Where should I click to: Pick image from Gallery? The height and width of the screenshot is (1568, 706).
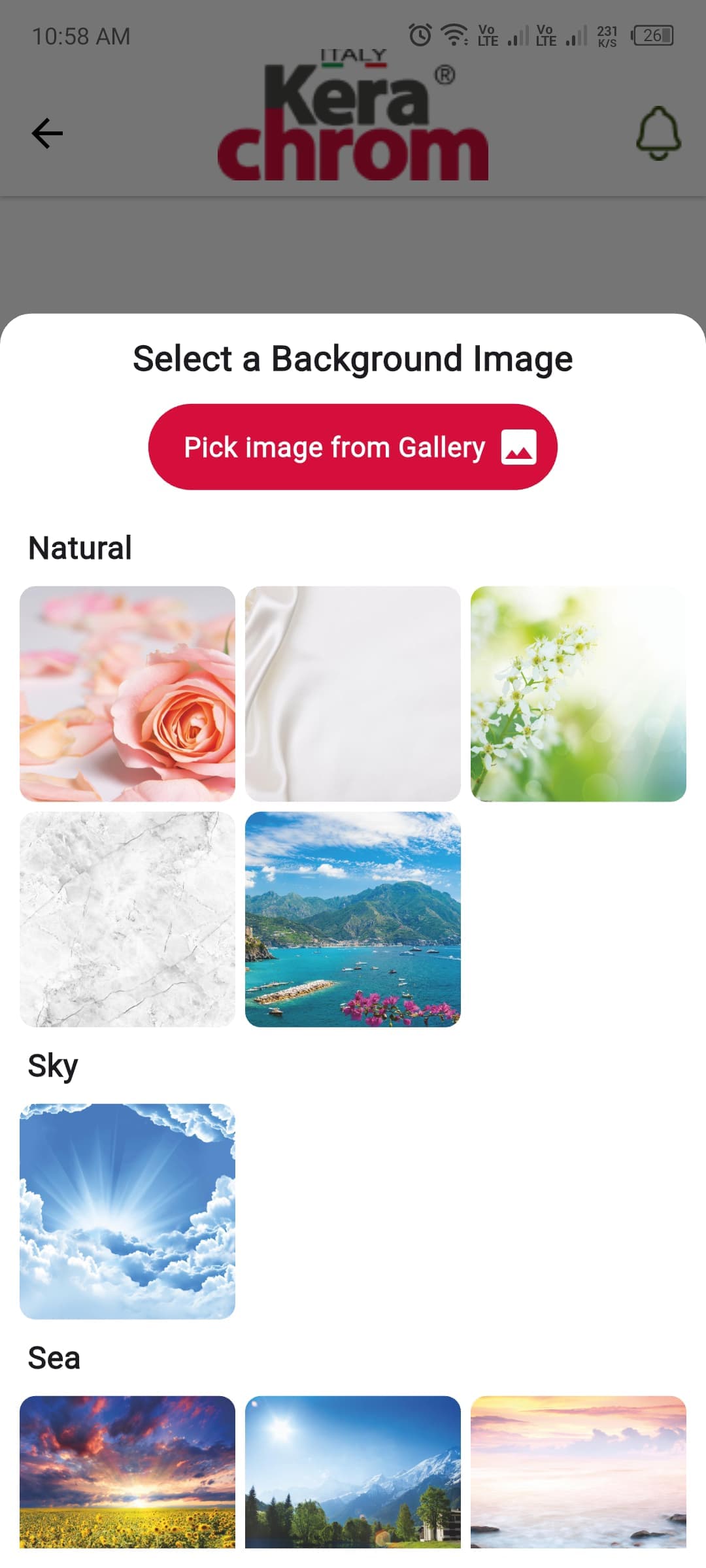(353, 447)
